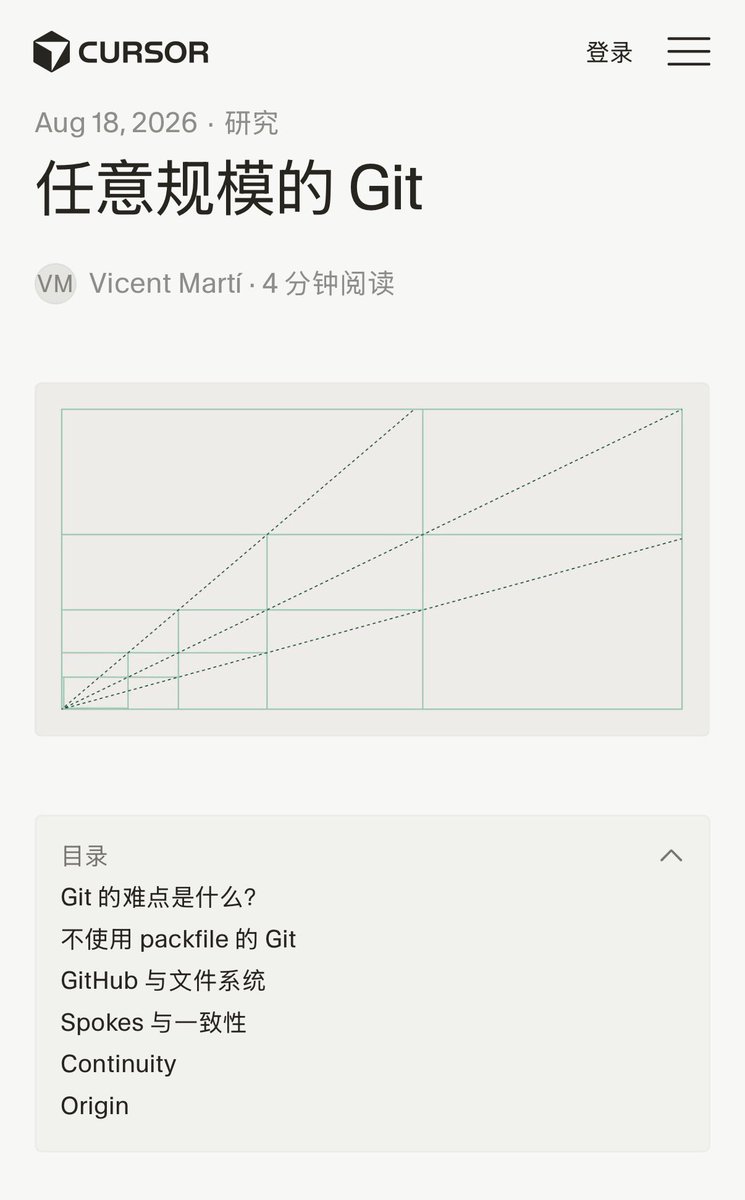Jump to 'GitHub 与文件系统' section
Image resolution: width=745 pixels, height=1200 pixels.
click(163, 981)
